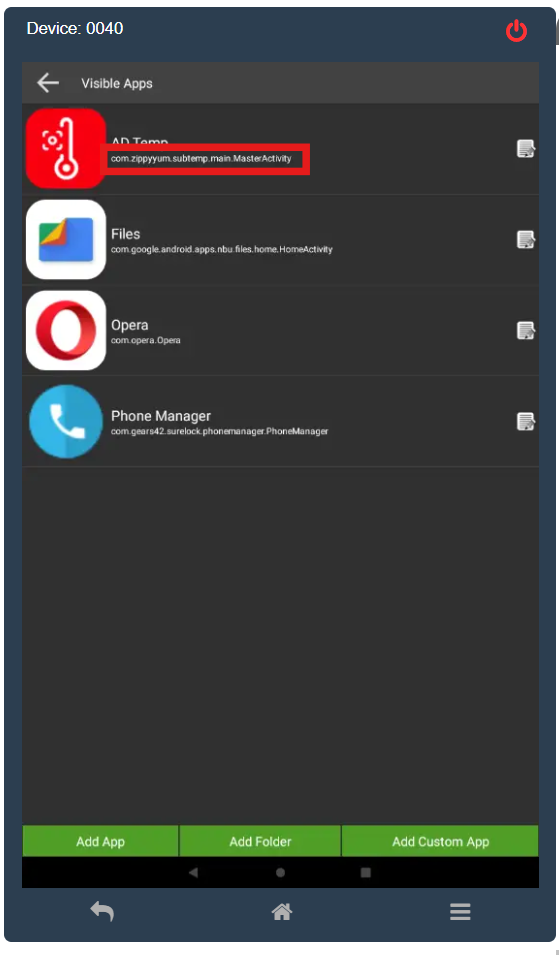Viewport: 559px width, 955px height.
Task: Tap the red power icon
Action: tap(516, 30)
